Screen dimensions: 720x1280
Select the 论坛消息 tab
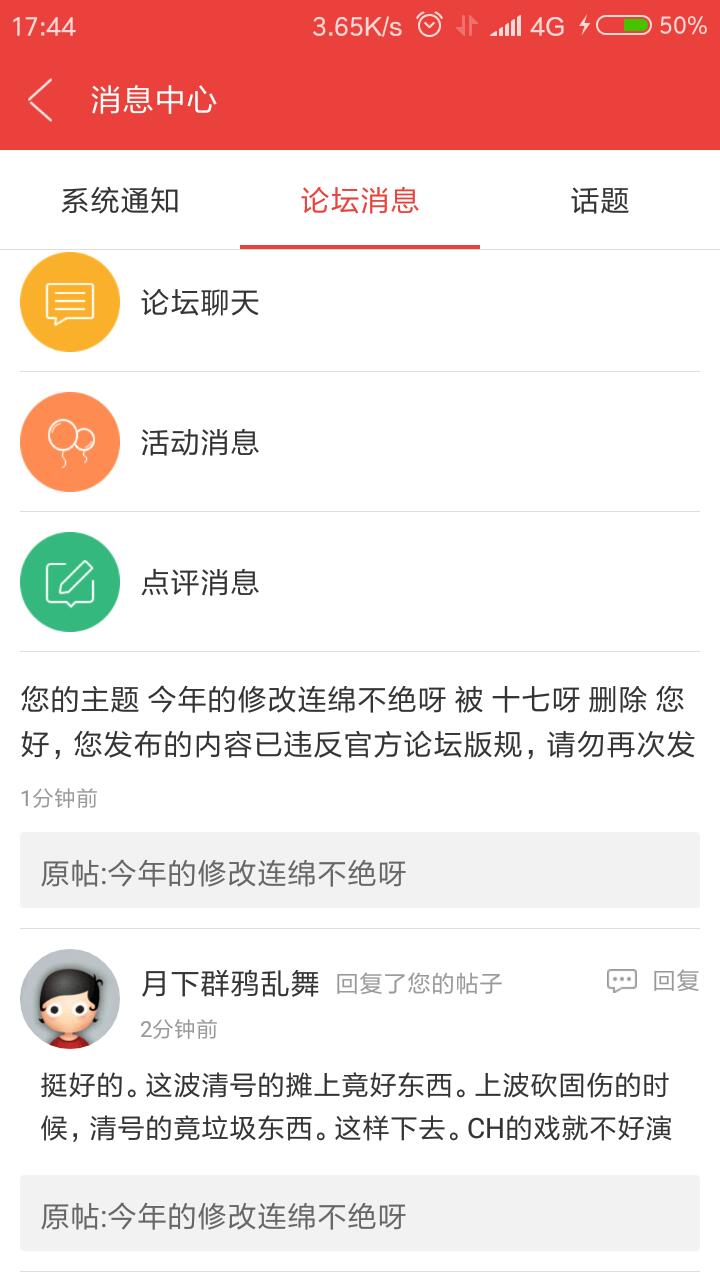[360, 201]
